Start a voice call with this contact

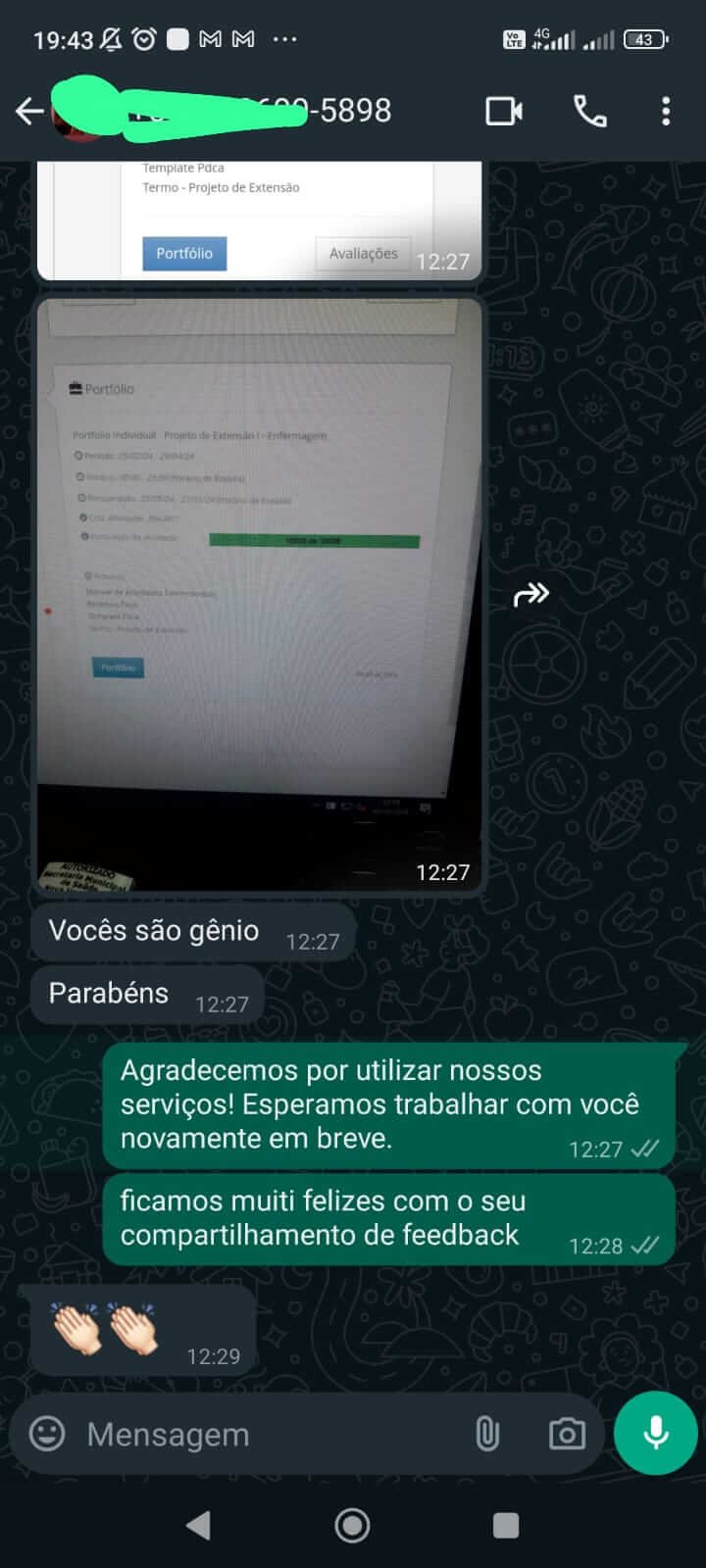tap(589, 112)
